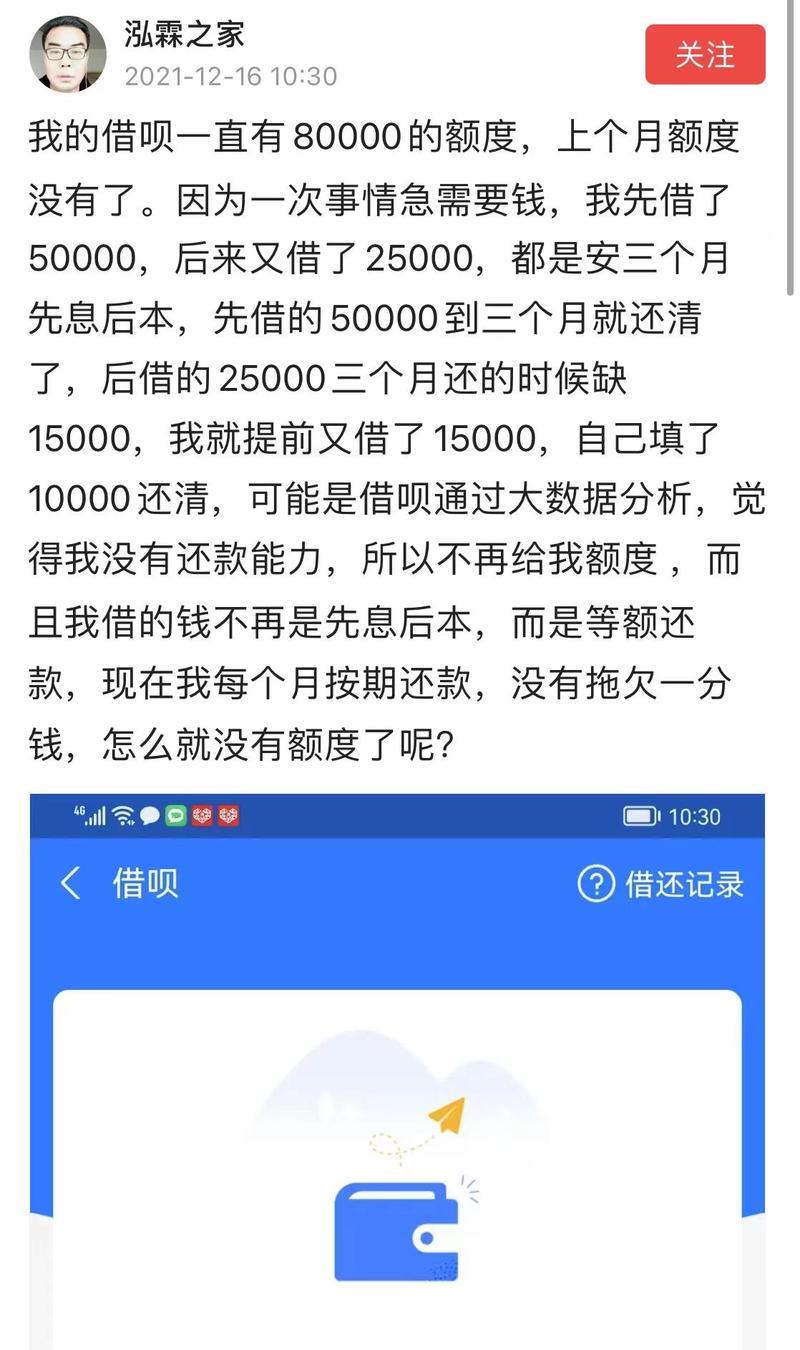The width and height of the screenshot is (800, 1350).
Task: Follow the author with the 关注 button
Action: point(704,54)
